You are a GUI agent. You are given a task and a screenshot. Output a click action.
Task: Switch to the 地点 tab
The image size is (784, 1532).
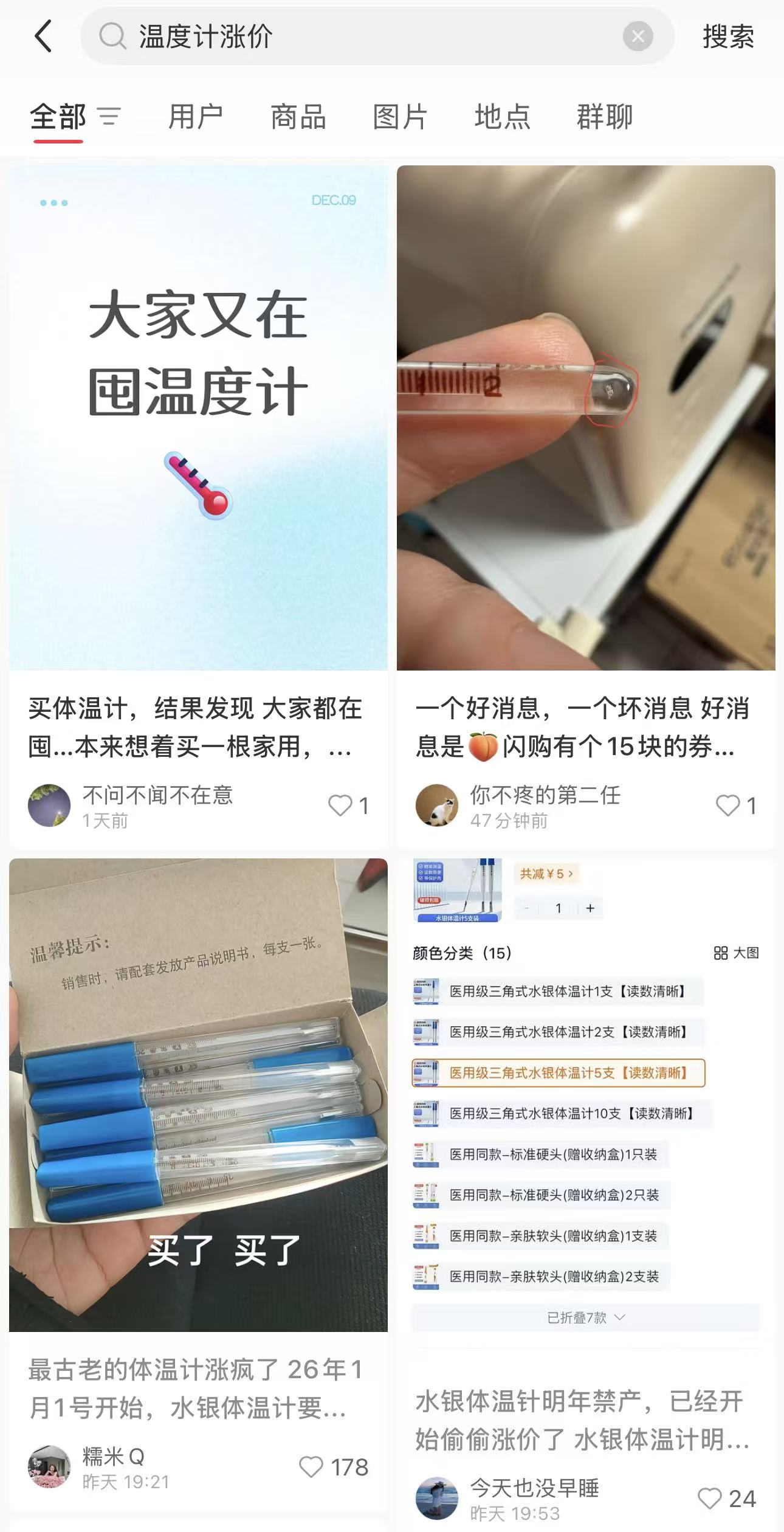tap(502, 117)
